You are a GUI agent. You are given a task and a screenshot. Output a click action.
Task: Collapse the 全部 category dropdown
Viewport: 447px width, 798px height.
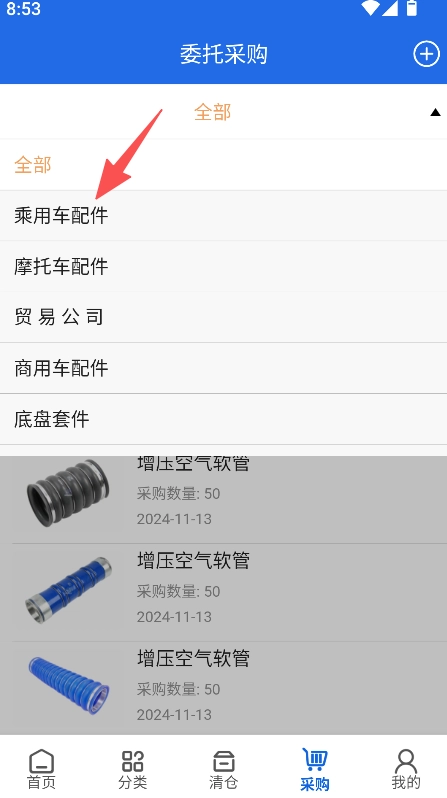point(224,112)
